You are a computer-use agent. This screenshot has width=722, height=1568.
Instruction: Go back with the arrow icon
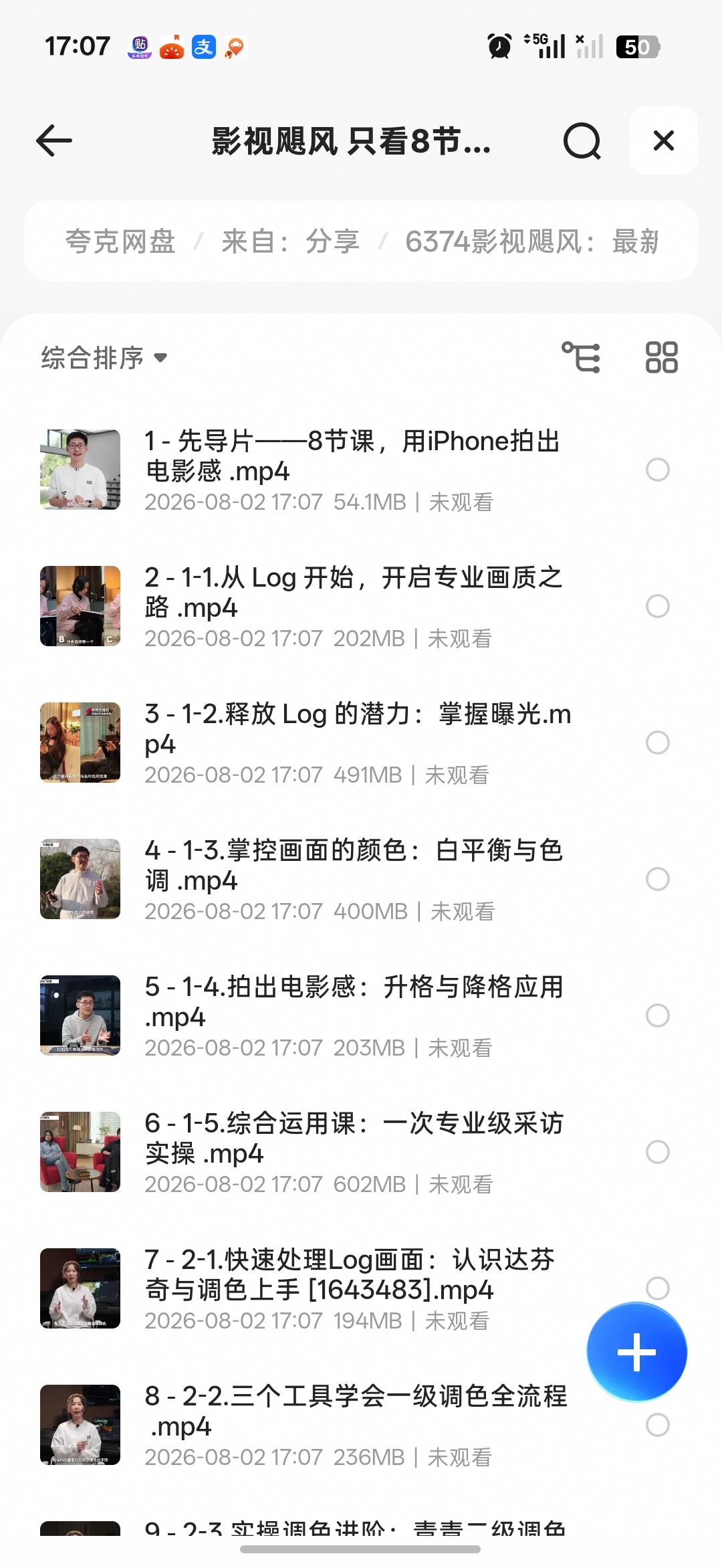[x=54, y=141]
